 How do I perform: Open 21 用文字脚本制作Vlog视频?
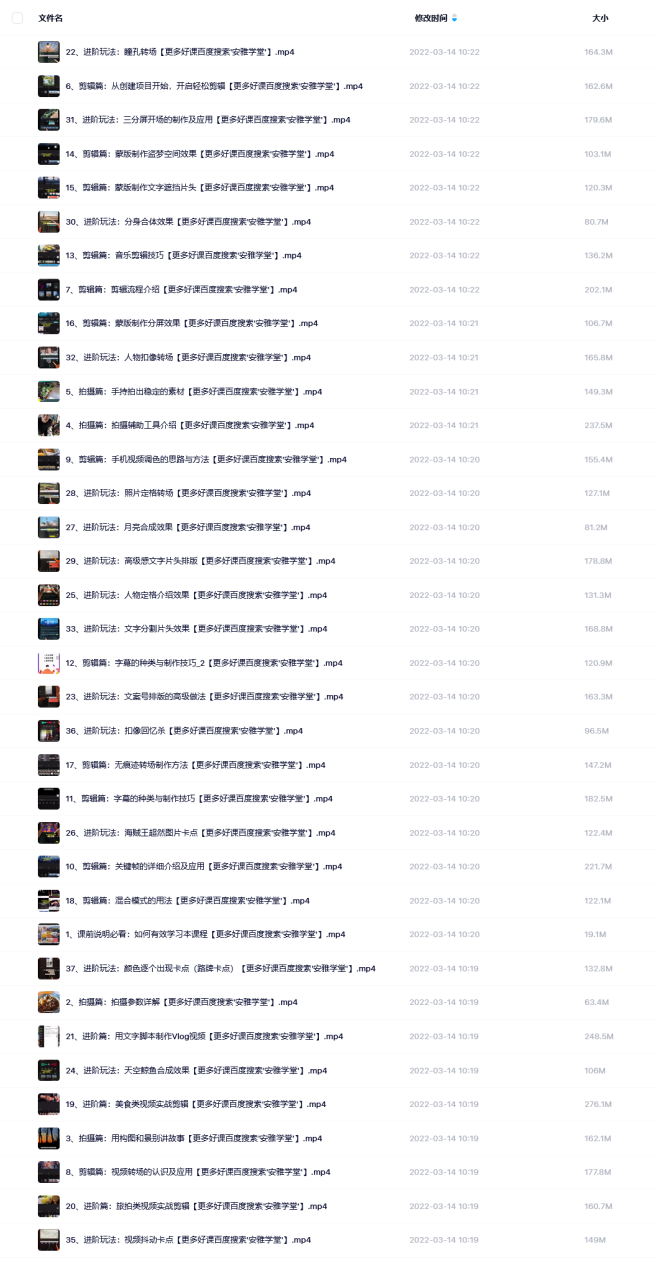[x=204, y=1036]
